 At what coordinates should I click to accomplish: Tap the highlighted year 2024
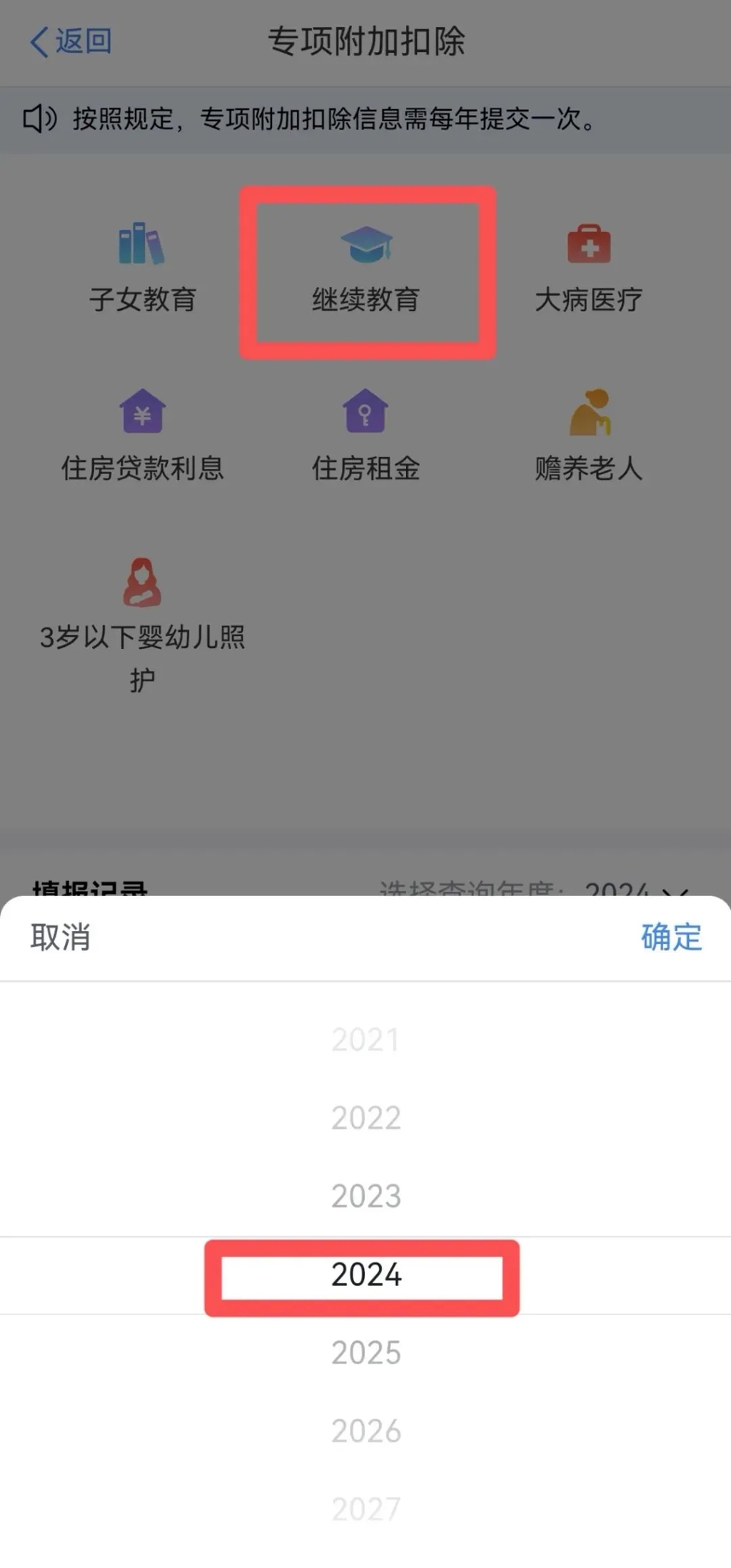click(365, 1275)
